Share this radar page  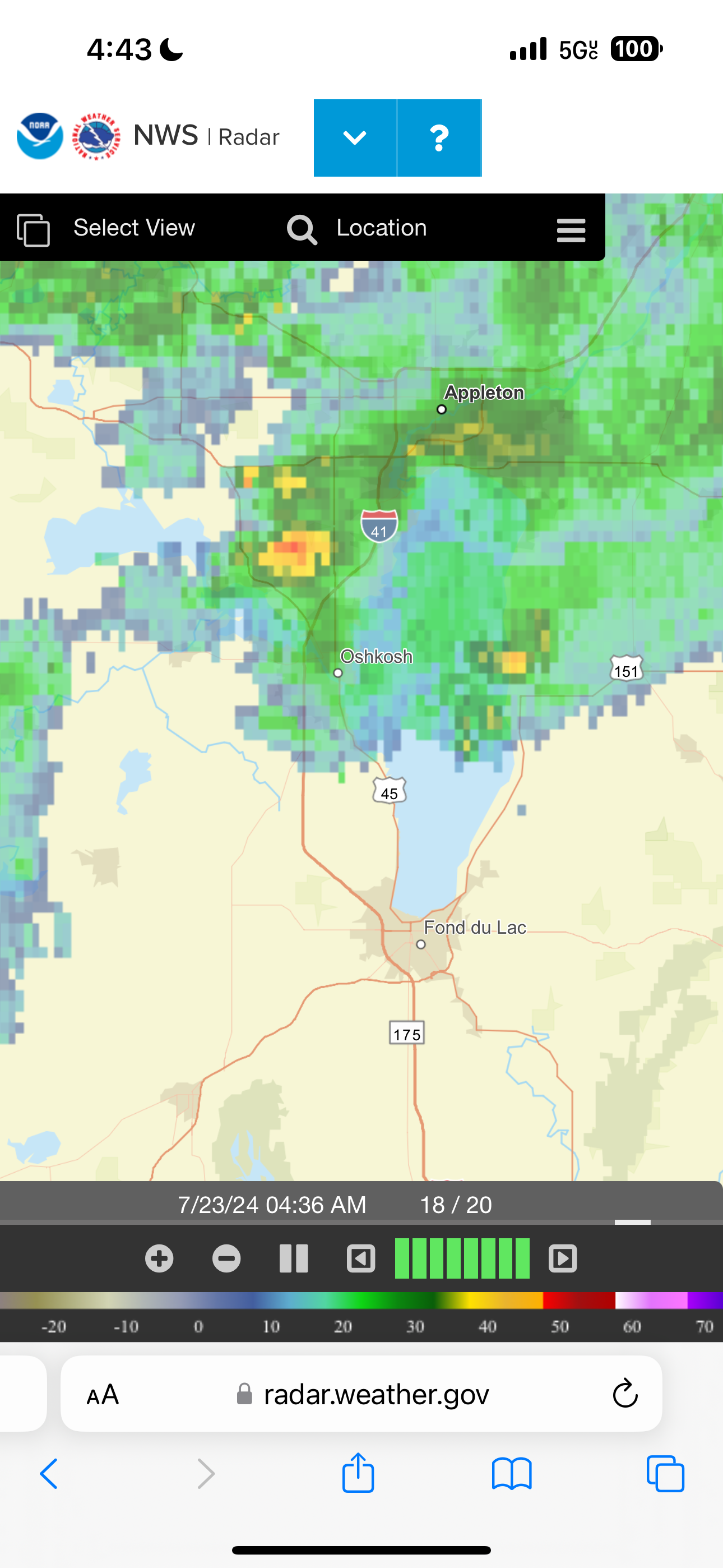(358, 1473)
